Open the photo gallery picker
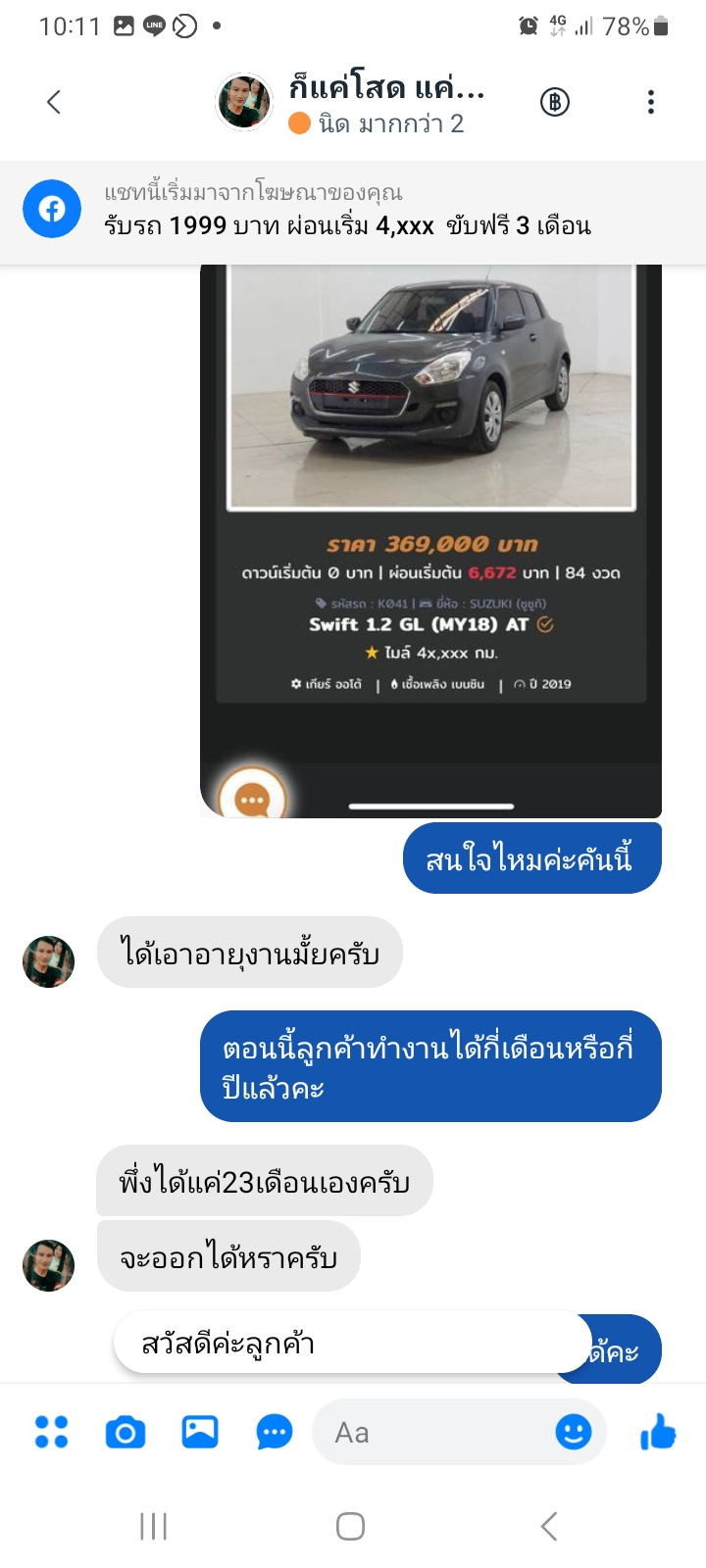The width and height of the screenshot is (706, 1568). [x=200, y=1433]
